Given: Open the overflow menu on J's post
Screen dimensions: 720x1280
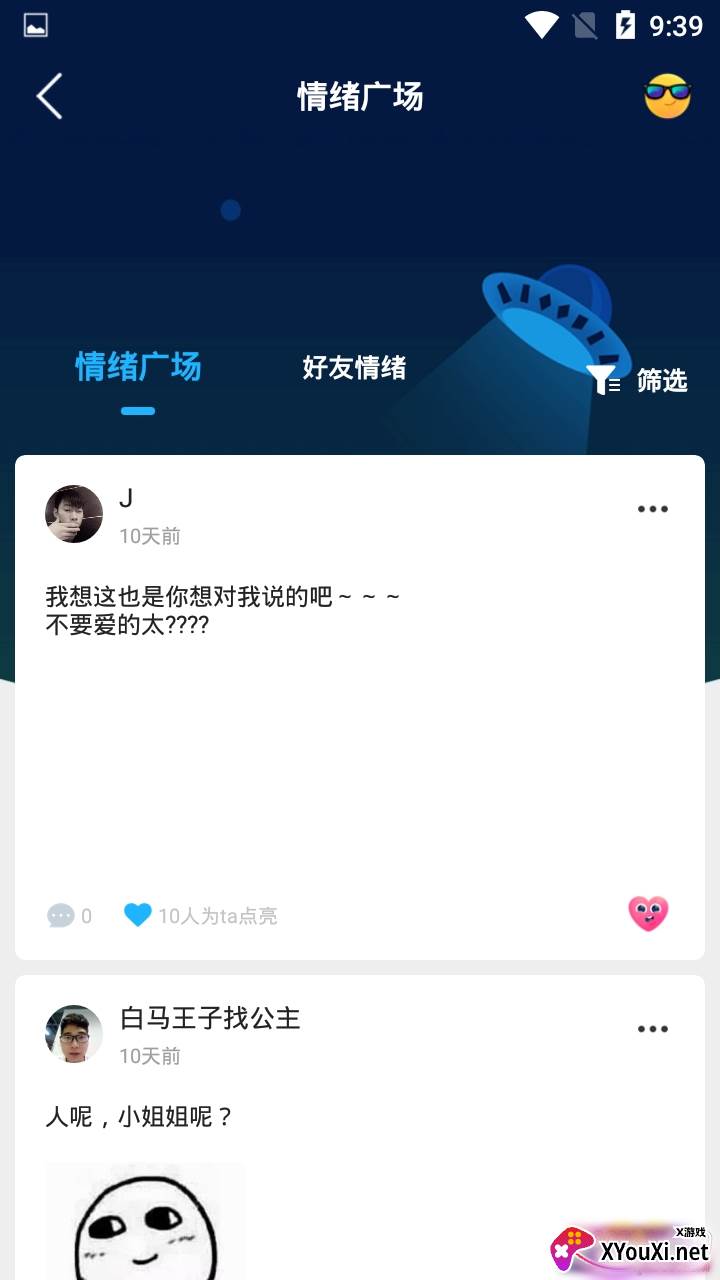Looking at the screenshot, I should click(x=652, y=509).
